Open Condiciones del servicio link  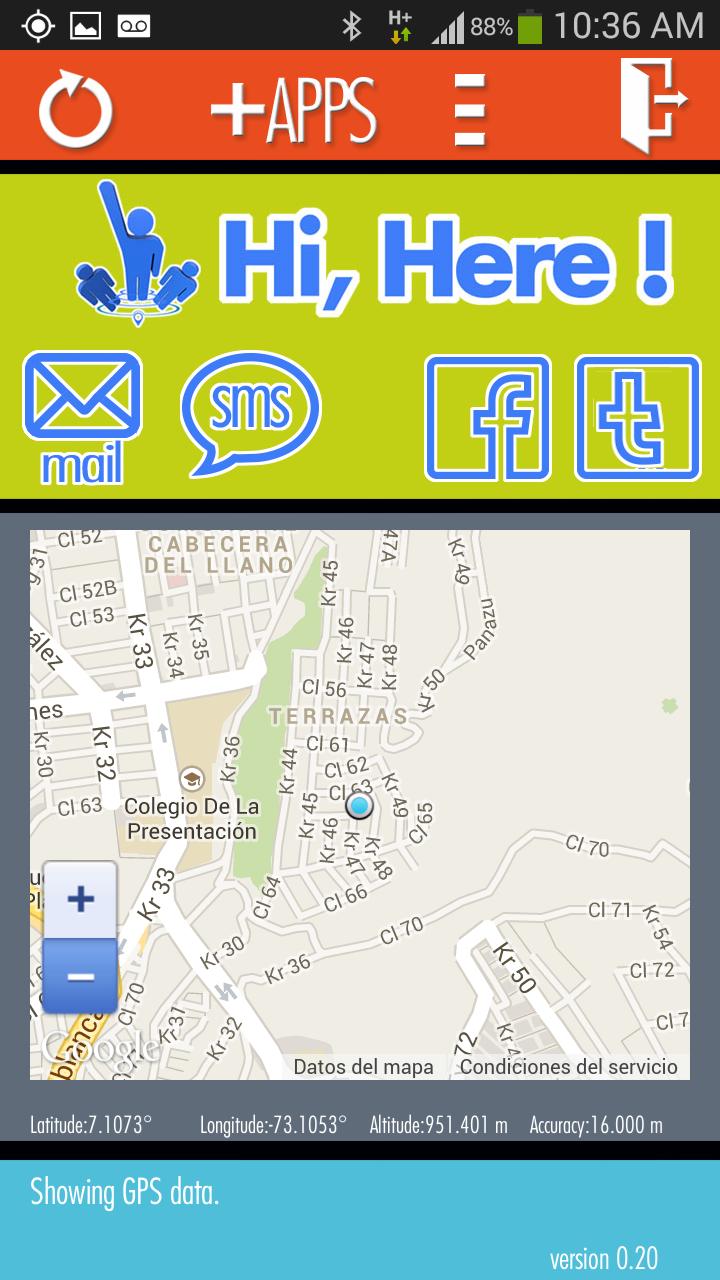tap(568, 1067)
